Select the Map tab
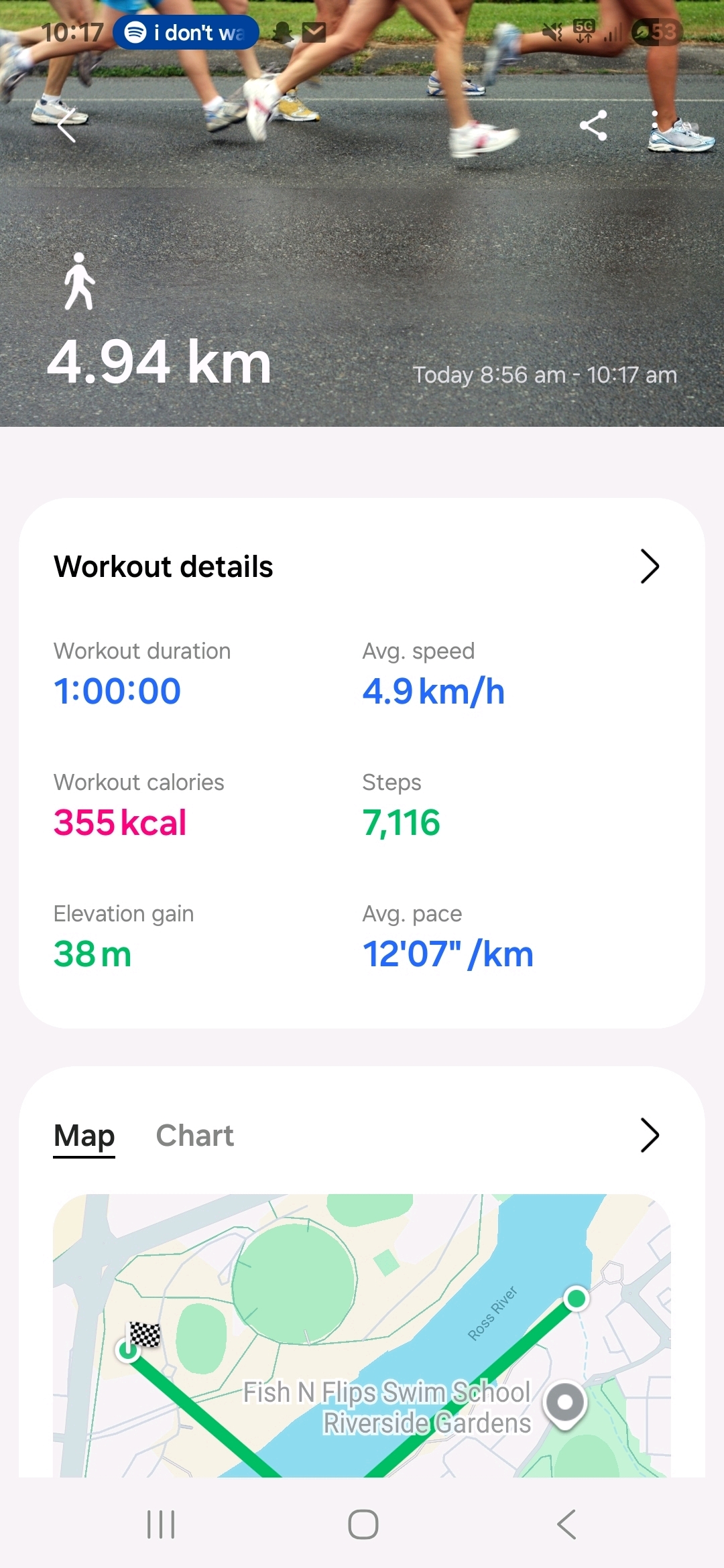 coord(84,1136)
